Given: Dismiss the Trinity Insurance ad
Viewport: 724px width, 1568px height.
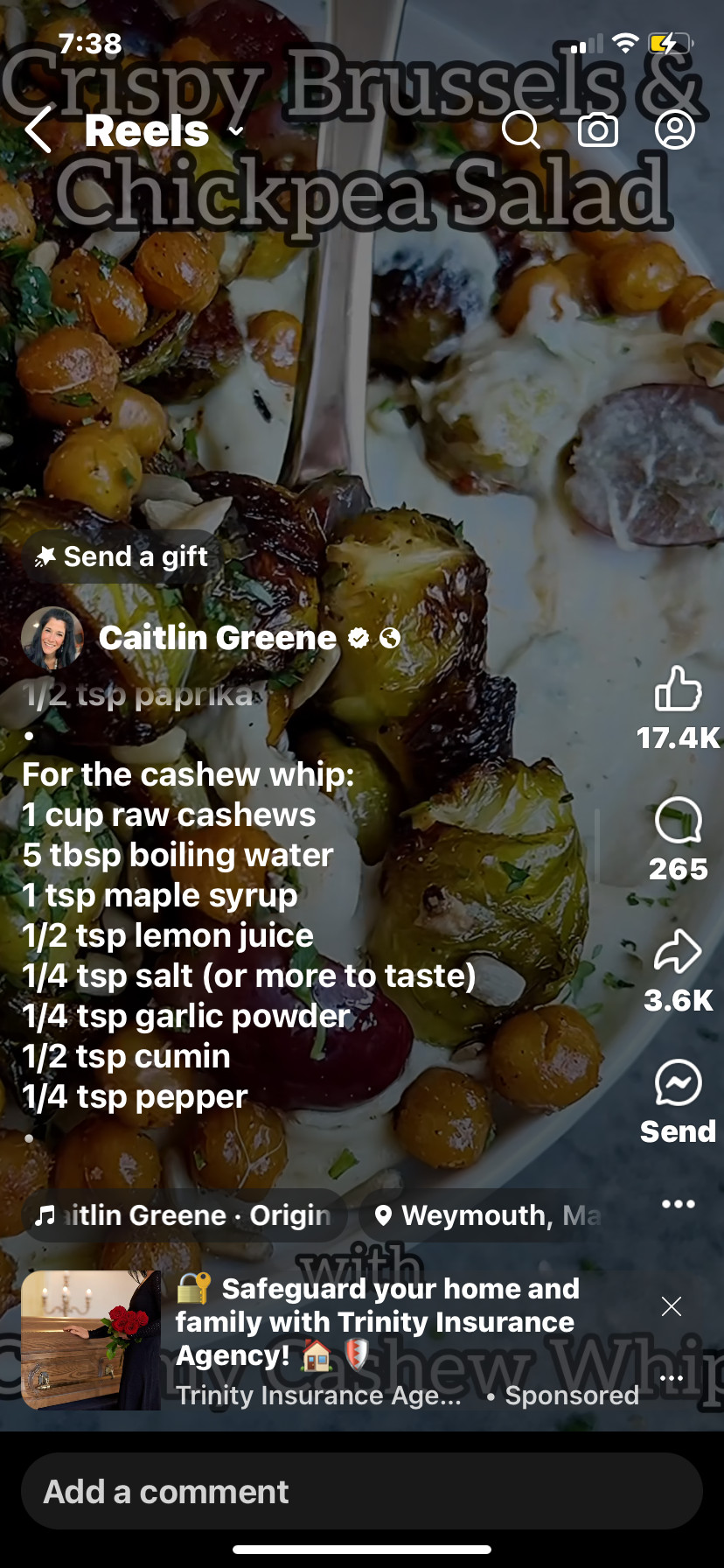Looking at the screenshot, I should tap(672, 1306).
